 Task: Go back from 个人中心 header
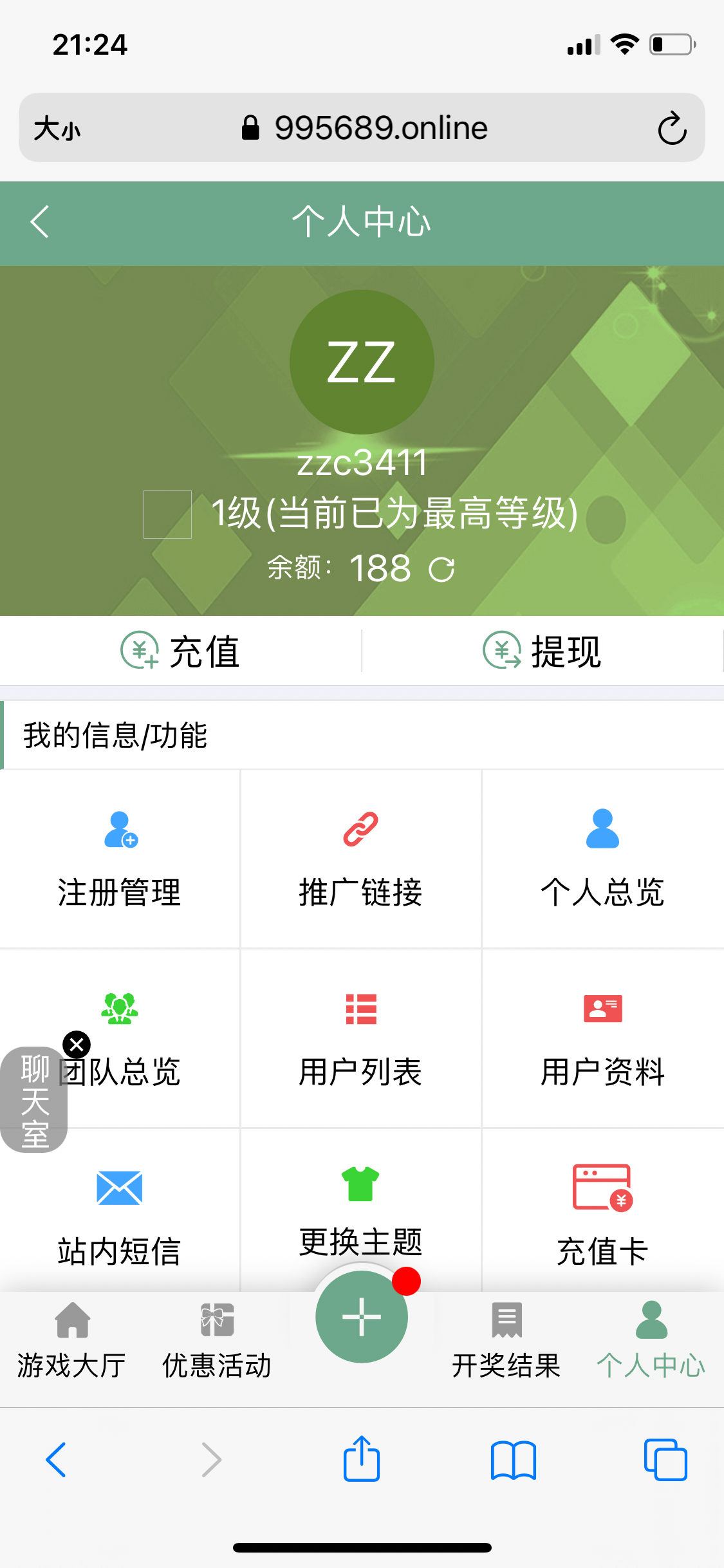coord(40,222)
